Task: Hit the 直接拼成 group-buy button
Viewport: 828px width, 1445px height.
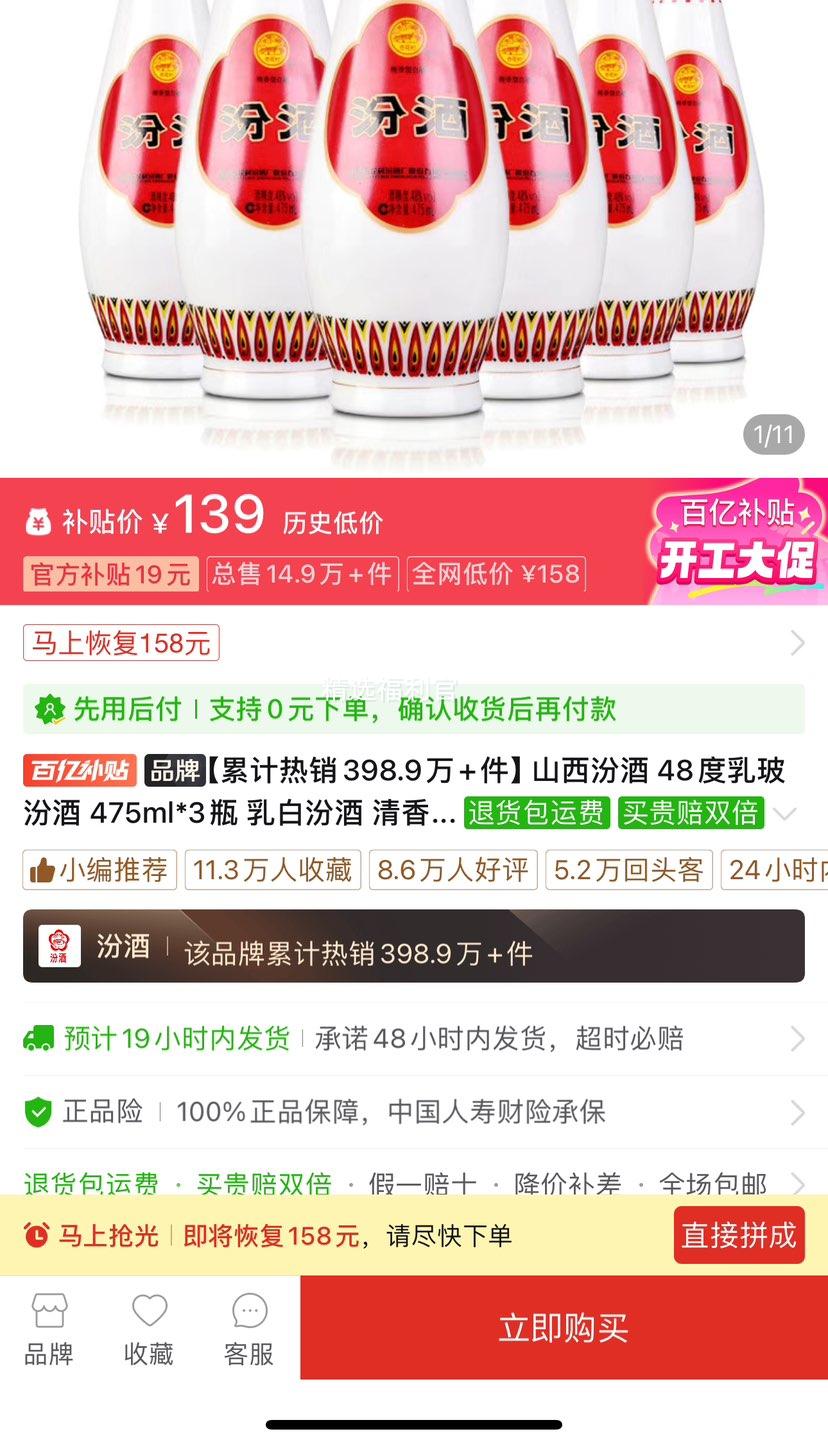Action: [x=739, y=1235]
